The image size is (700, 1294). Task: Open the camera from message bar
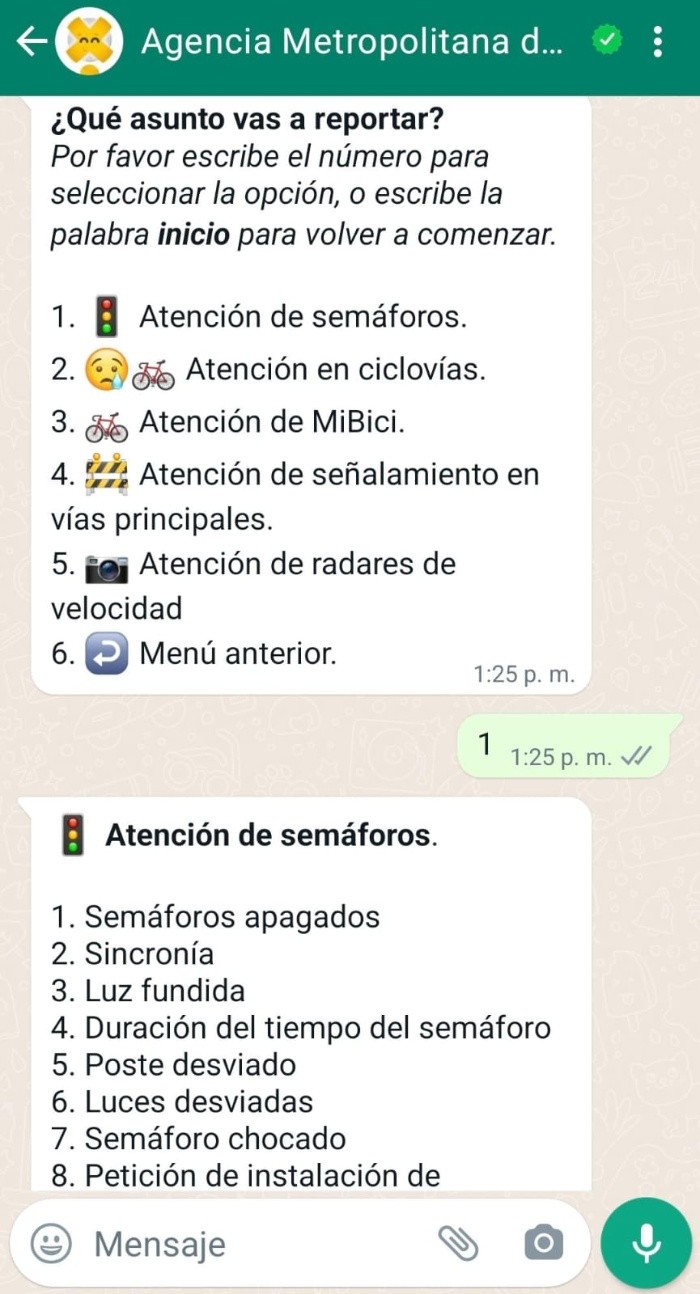click(543, 1243)
